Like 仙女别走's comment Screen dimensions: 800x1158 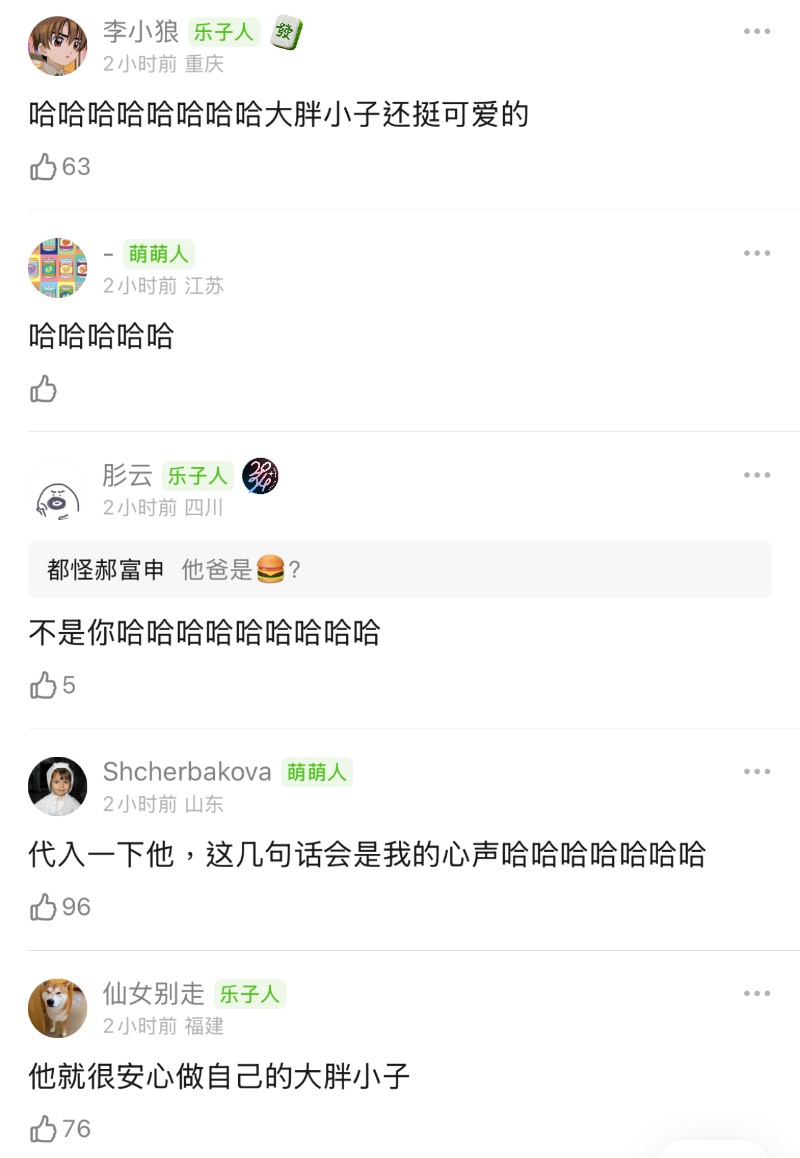44,1129
